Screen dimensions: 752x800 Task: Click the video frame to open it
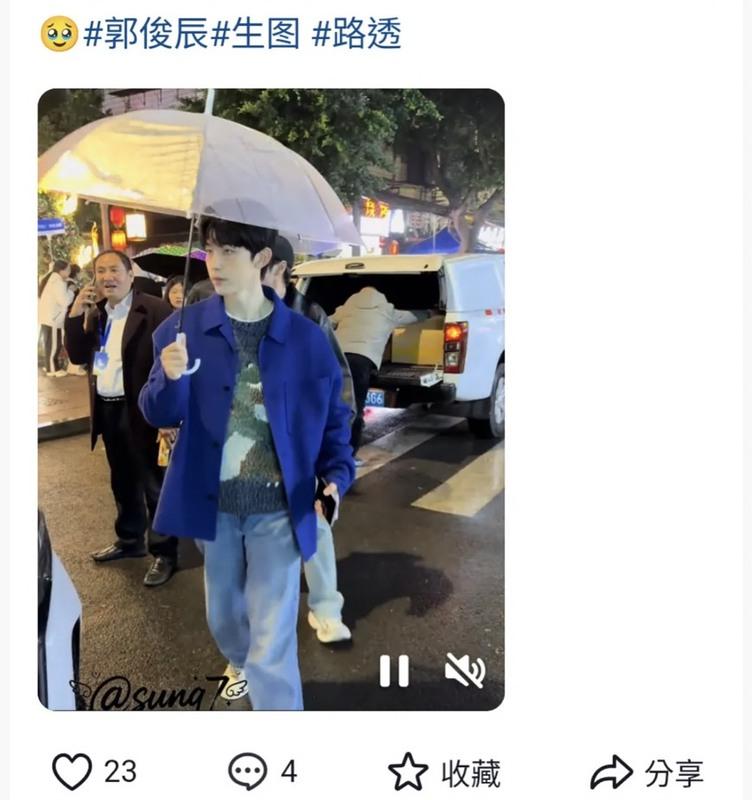270,400
